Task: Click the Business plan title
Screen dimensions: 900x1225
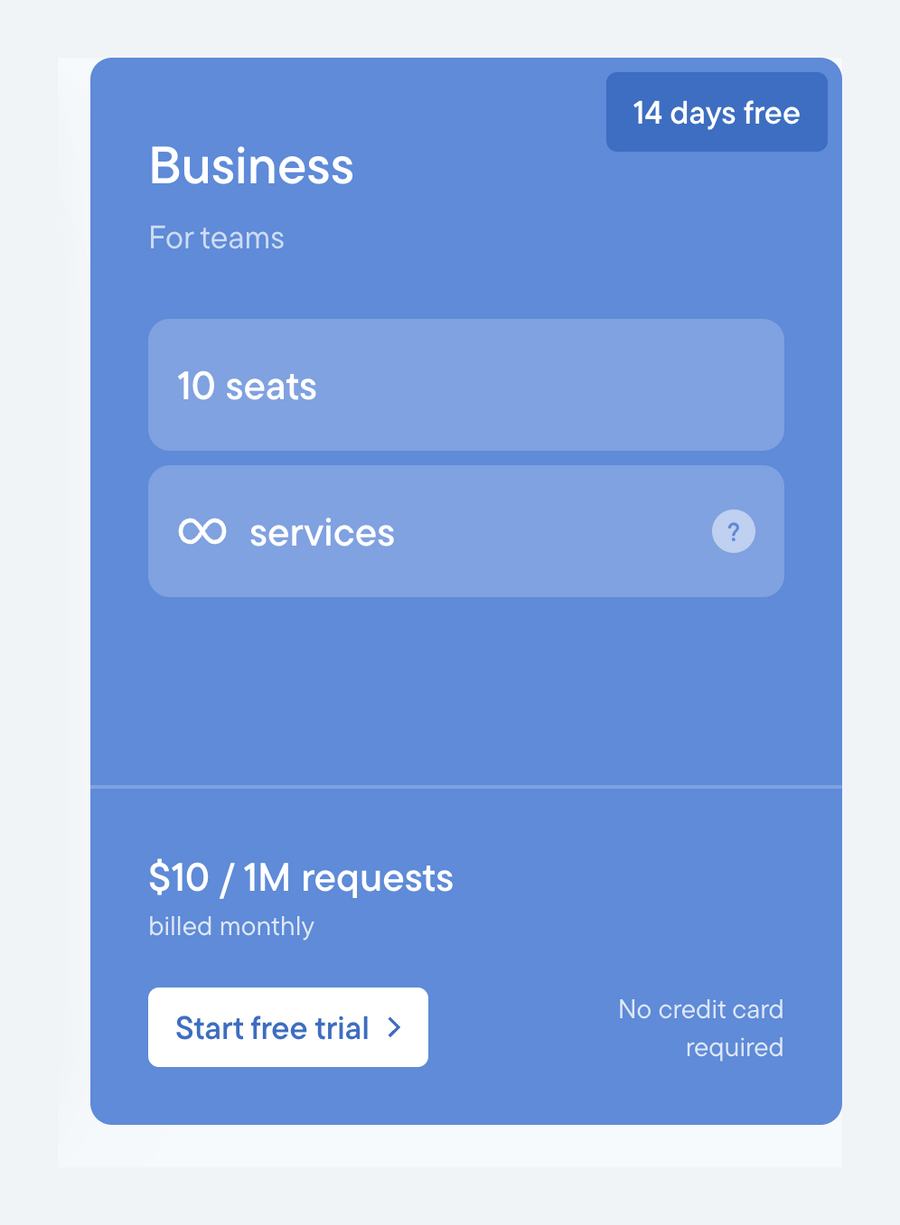Action: 251,167
